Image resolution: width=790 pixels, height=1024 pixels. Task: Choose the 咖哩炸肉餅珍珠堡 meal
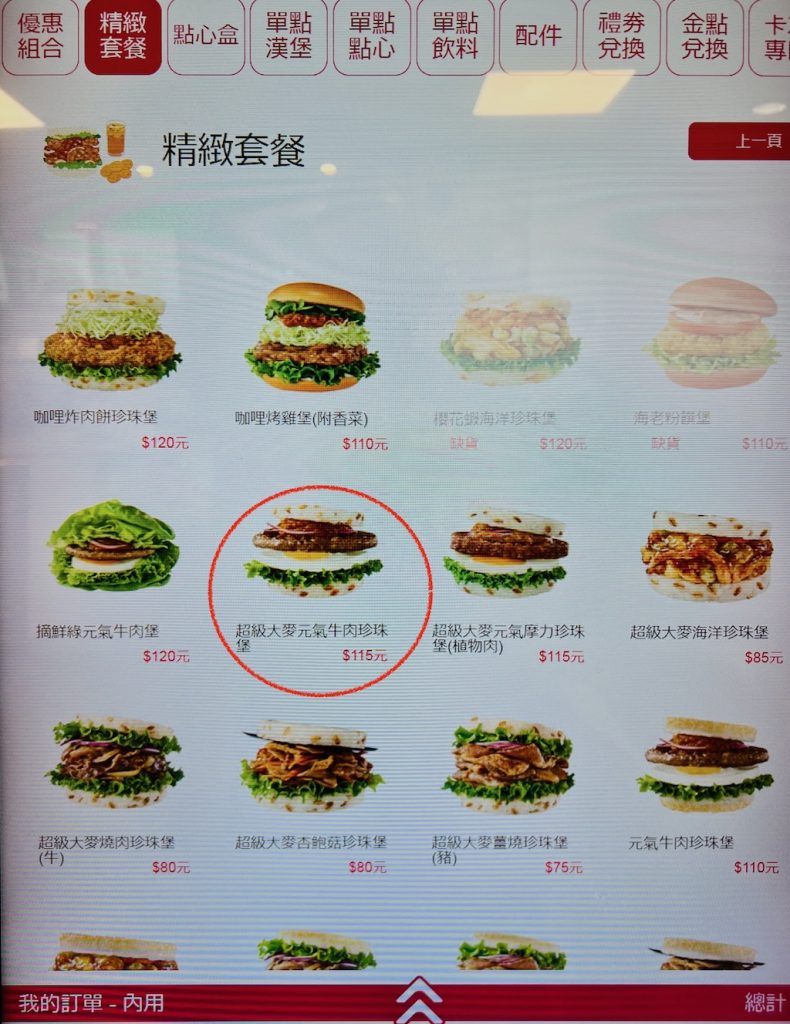tap(110, 342)
